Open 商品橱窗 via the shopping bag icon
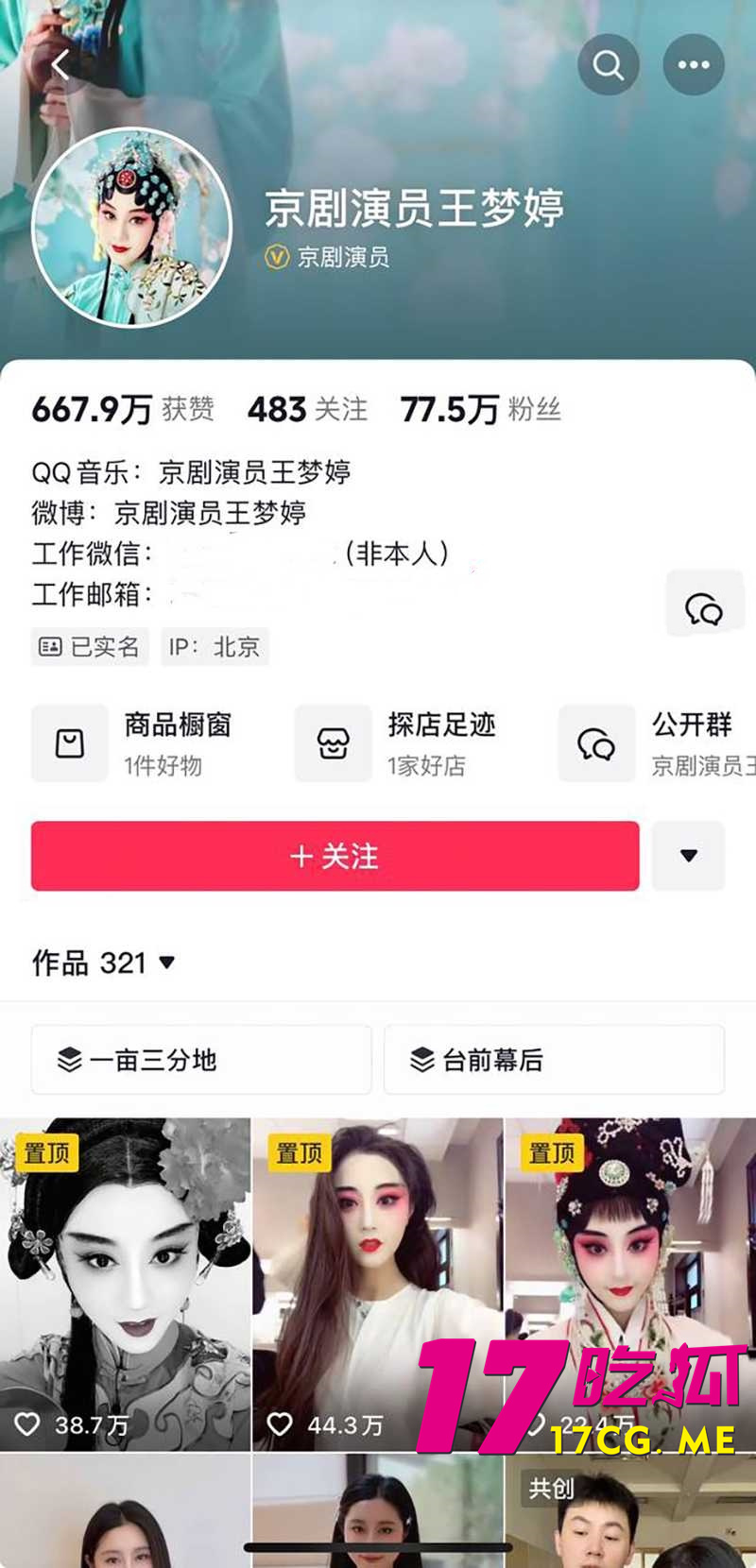 click(69, 743)
